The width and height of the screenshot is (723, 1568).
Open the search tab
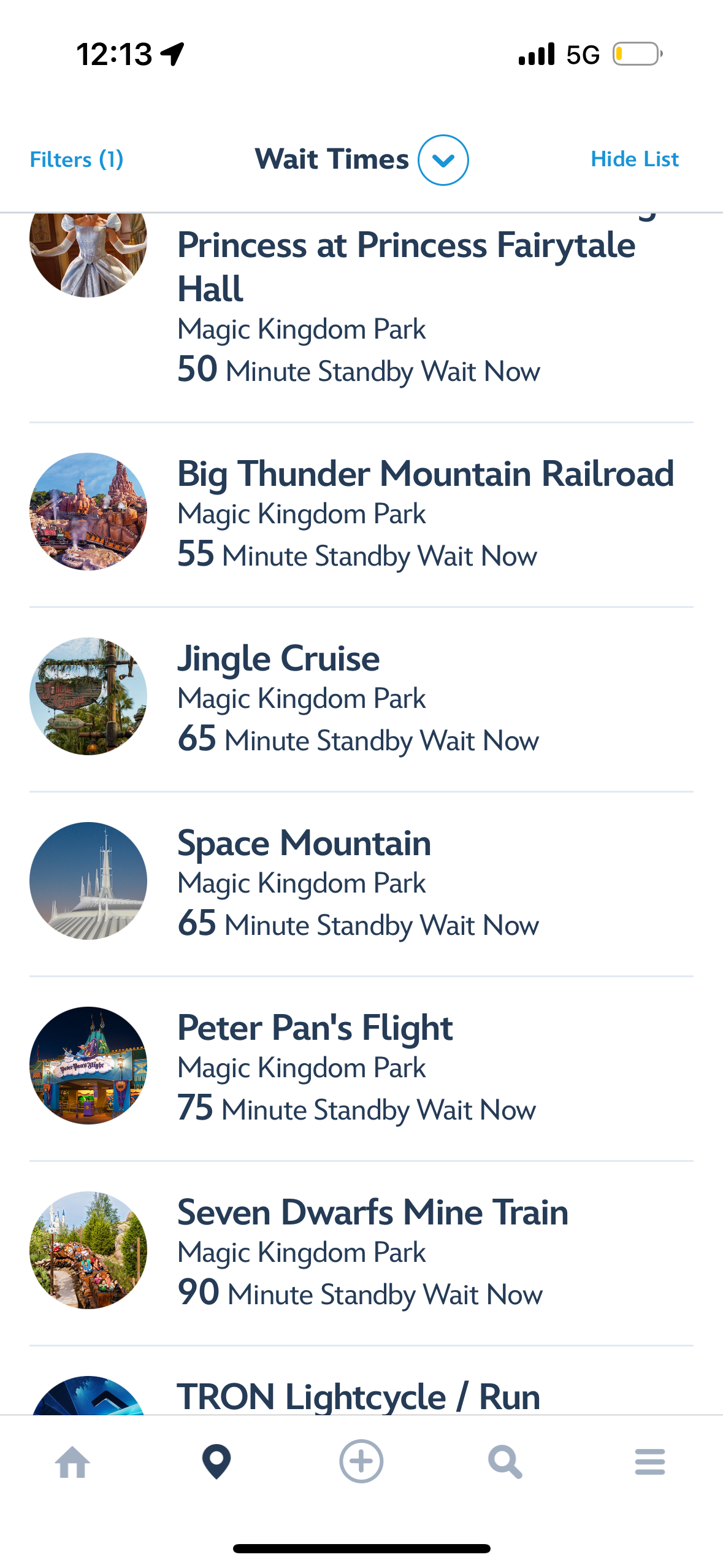[x=505, y=1462]
